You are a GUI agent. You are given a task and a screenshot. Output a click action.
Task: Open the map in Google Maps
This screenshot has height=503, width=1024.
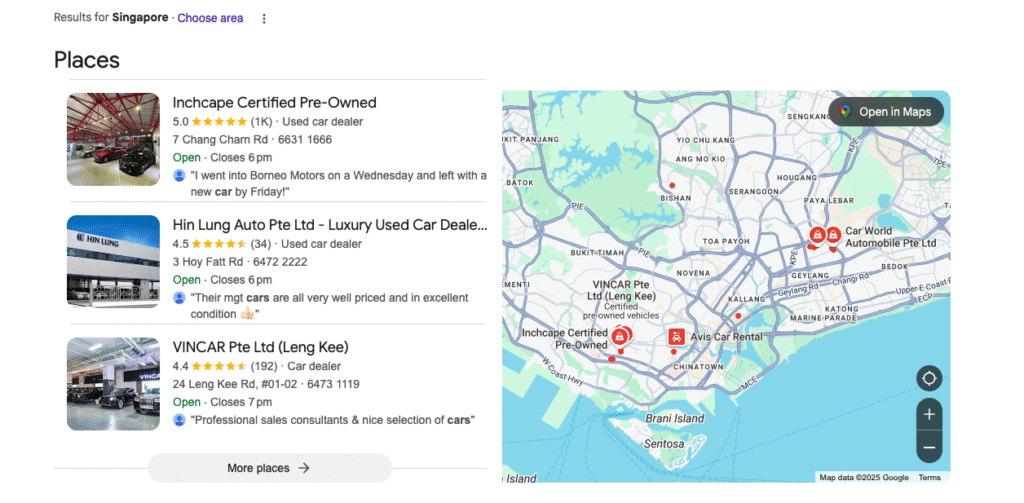(x=886, y=111)
